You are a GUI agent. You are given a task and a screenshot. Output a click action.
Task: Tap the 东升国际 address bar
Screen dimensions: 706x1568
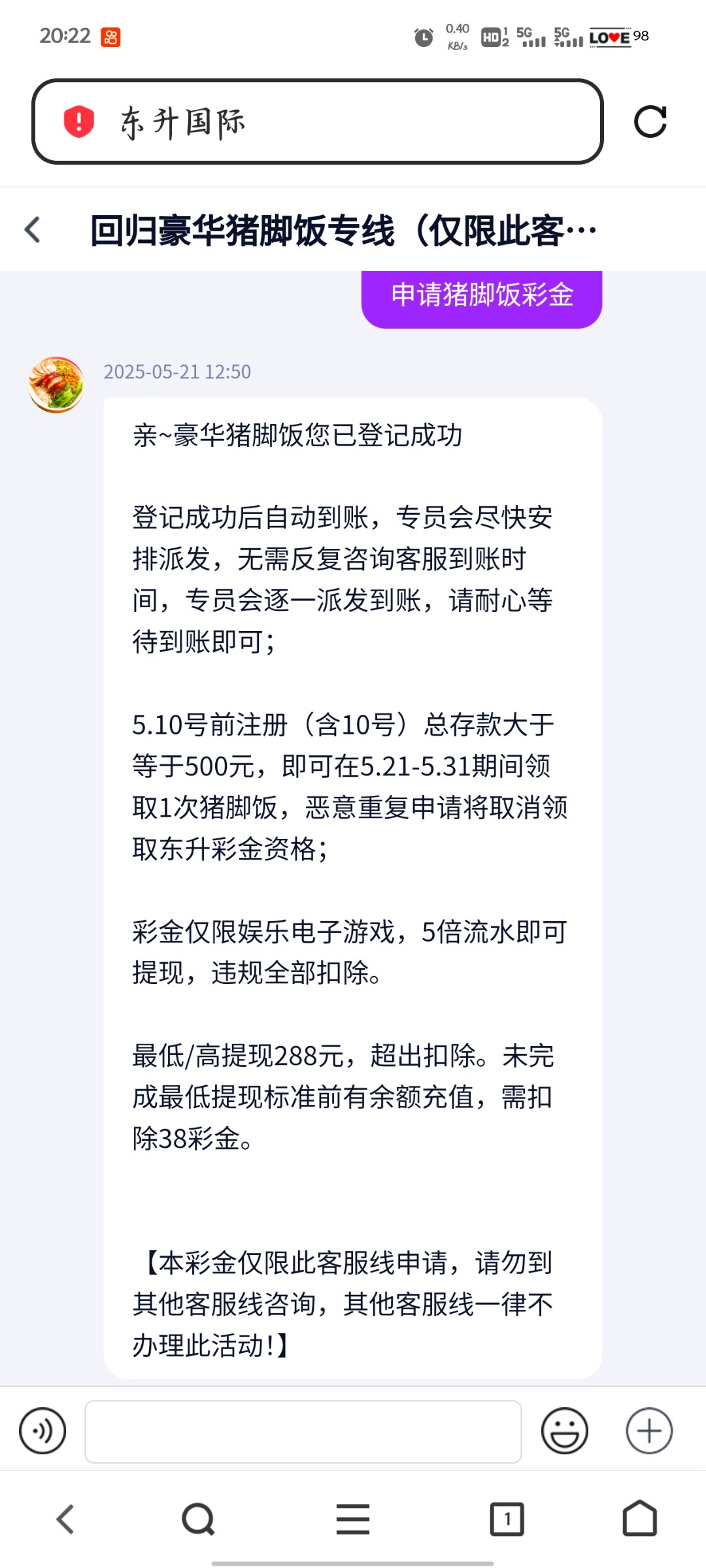(x=317, y=122)
